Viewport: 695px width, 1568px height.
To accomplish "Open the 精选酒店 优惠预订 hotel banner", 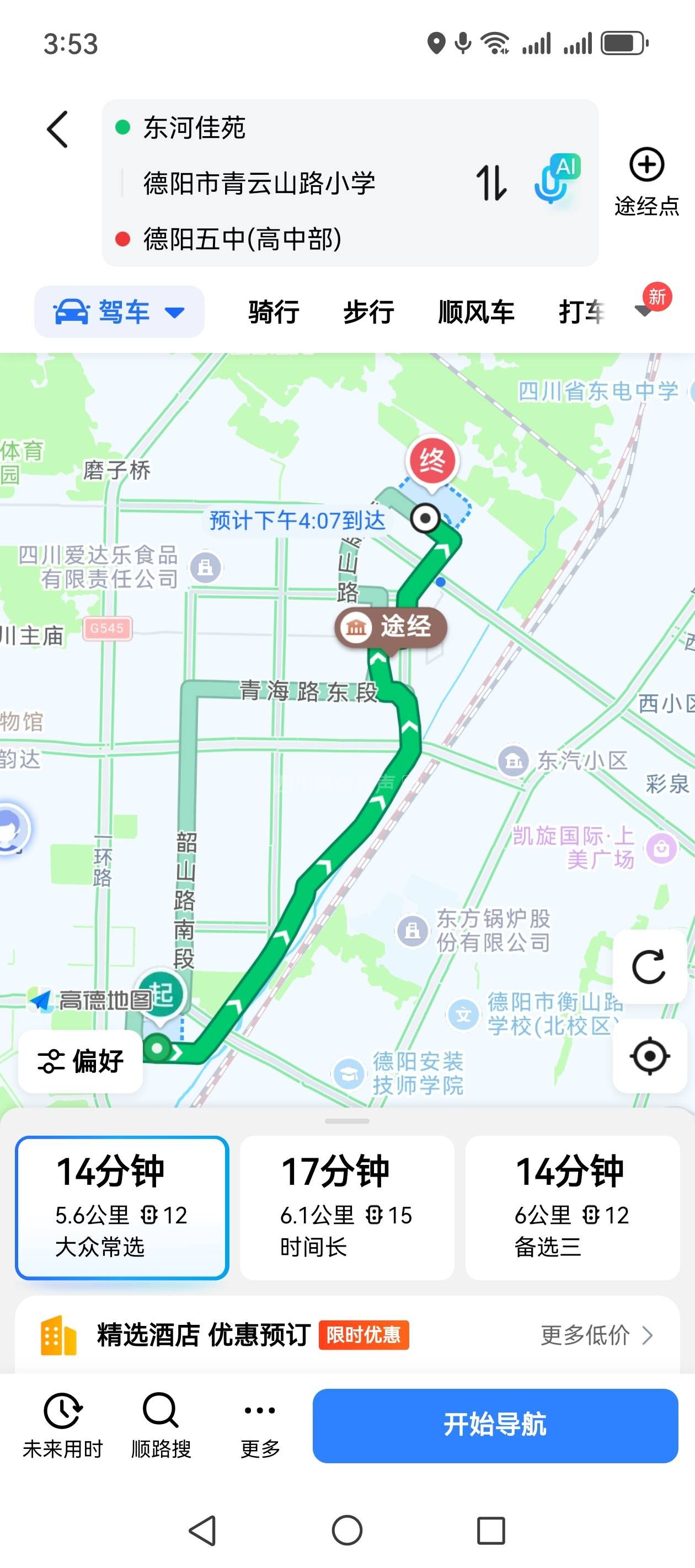I will click(346, 1334).
